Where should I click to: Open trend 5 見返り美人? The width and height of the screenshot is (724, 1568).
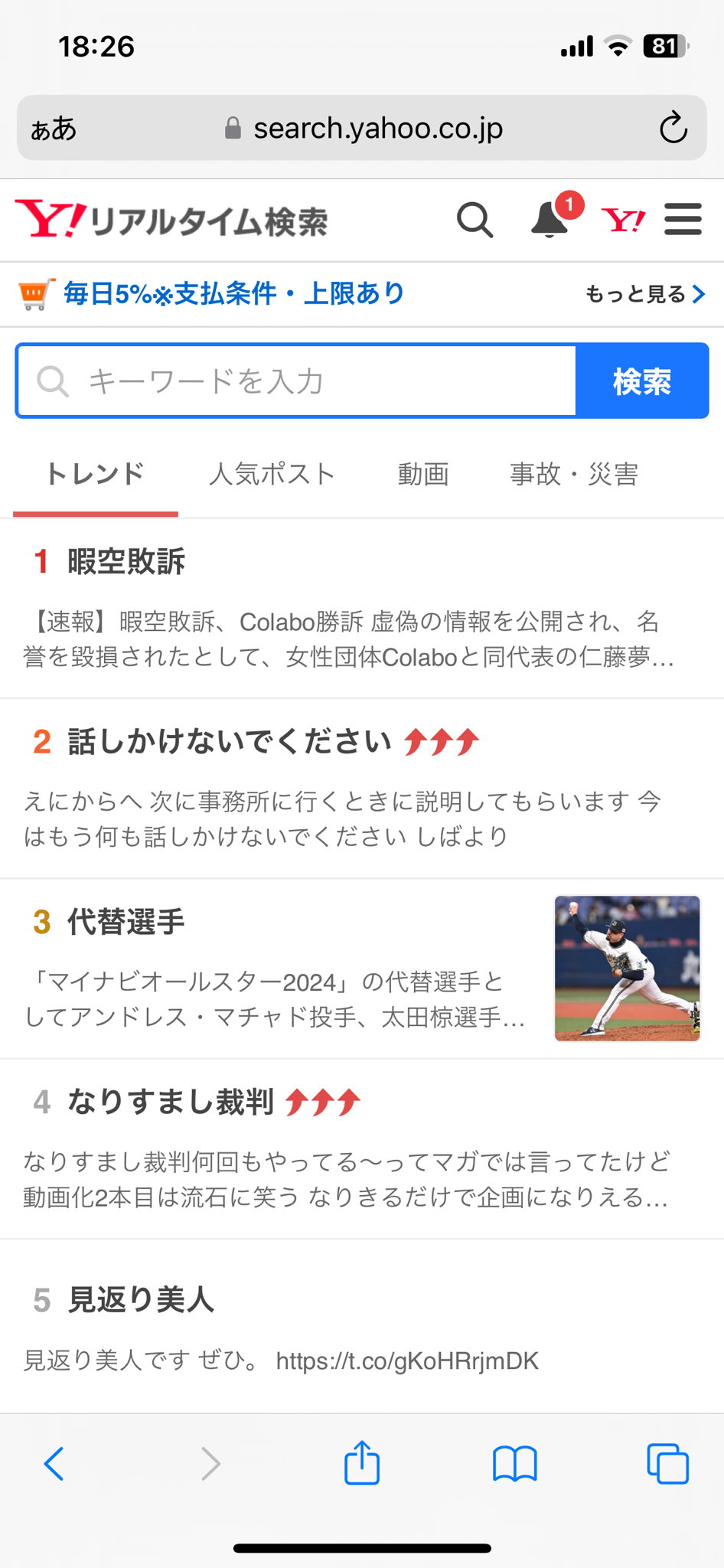click(141, 1300)
